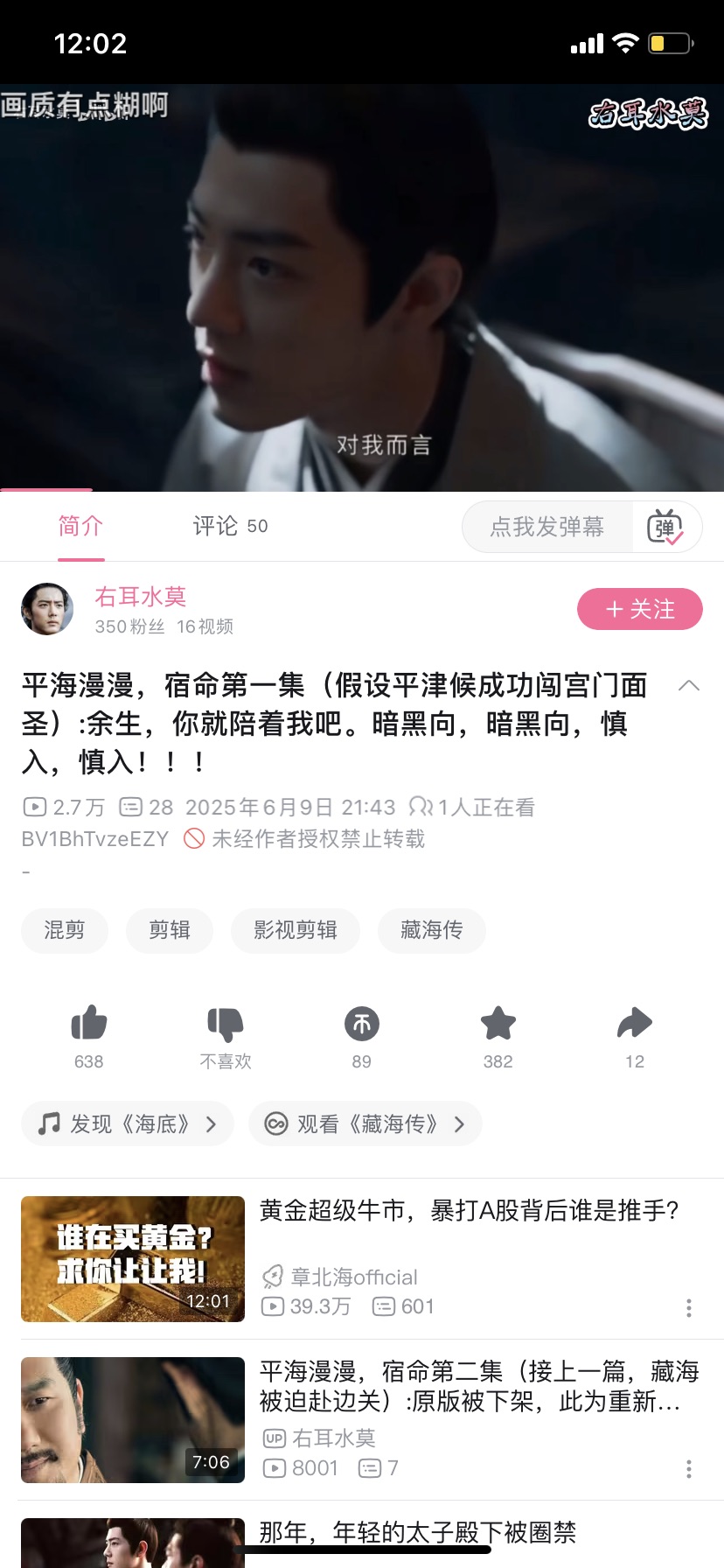The height and width of the screenshot is (1568, 724).
Task: Select the 混剪 tag chip
Action: pyautogui.click(x=65, y=930)
